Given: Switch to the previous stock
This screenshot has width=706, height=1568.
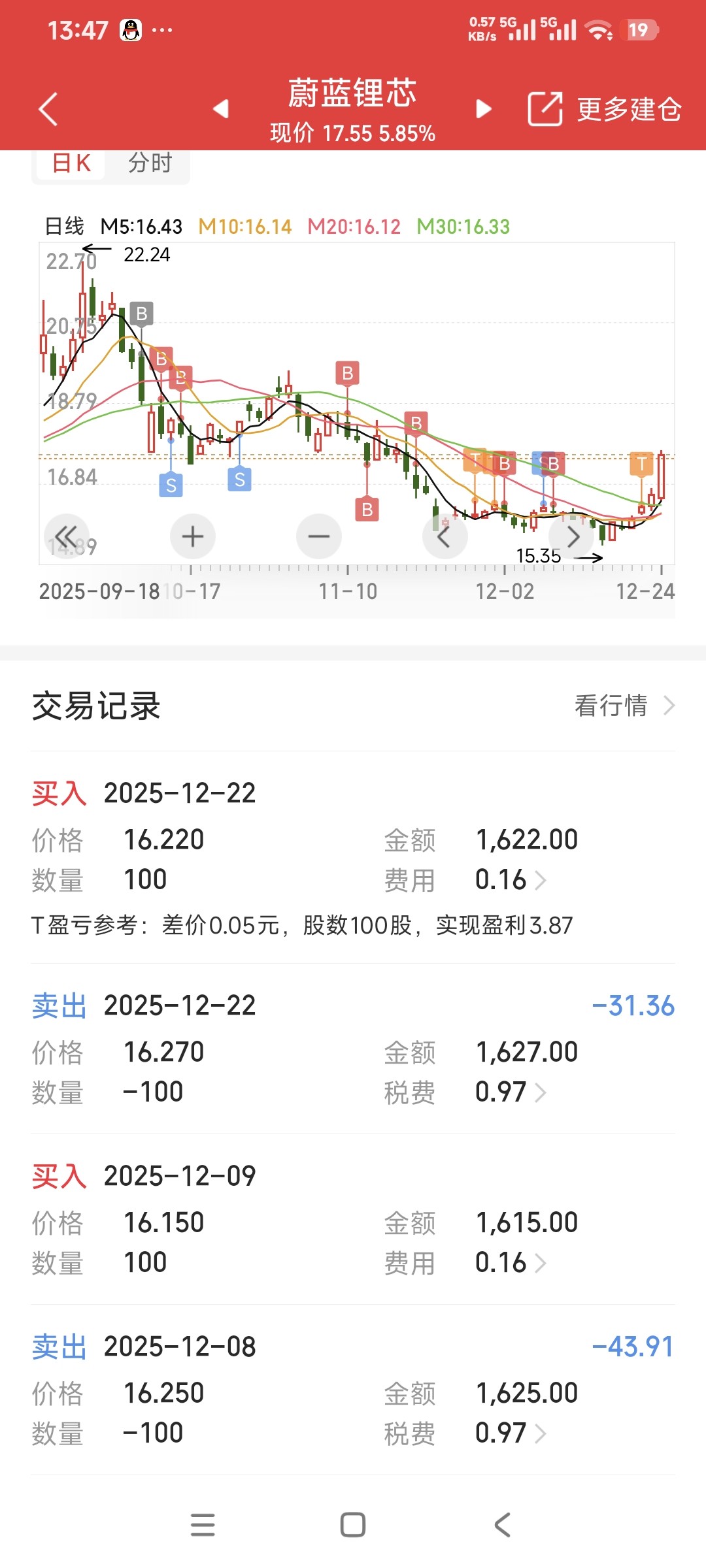Looking at the screenshot, I should click(x=221, y=108).
